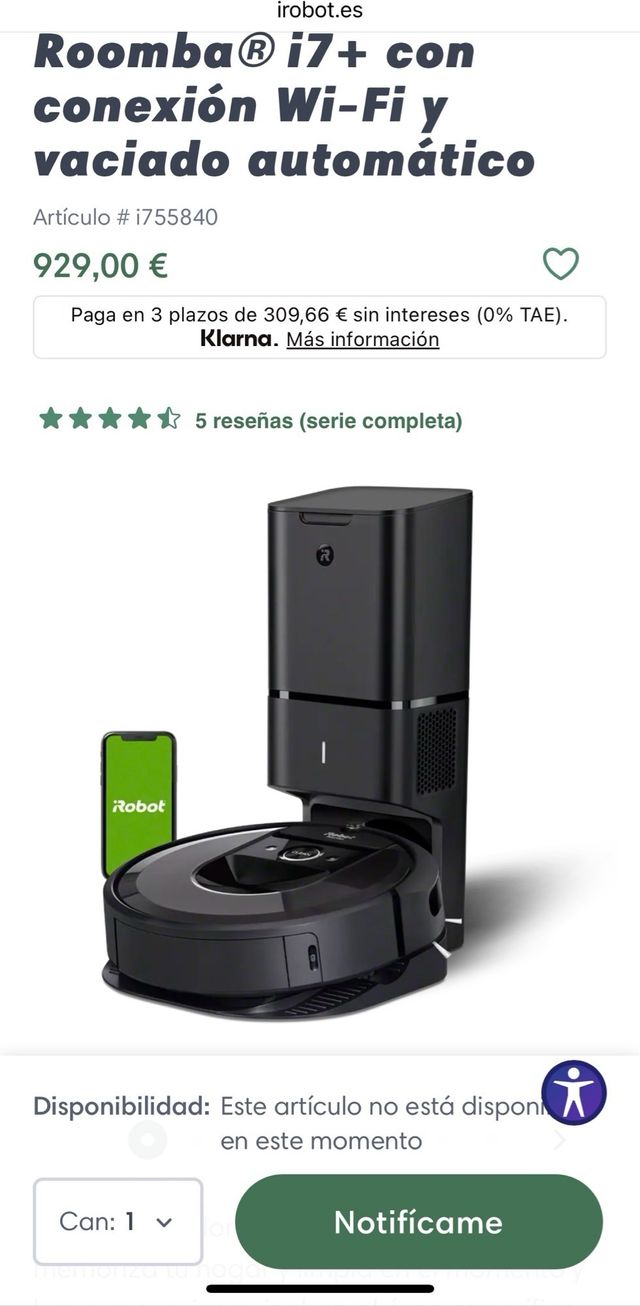
Task: Open the Can quantity dropdown
Action: point(118,1221)
